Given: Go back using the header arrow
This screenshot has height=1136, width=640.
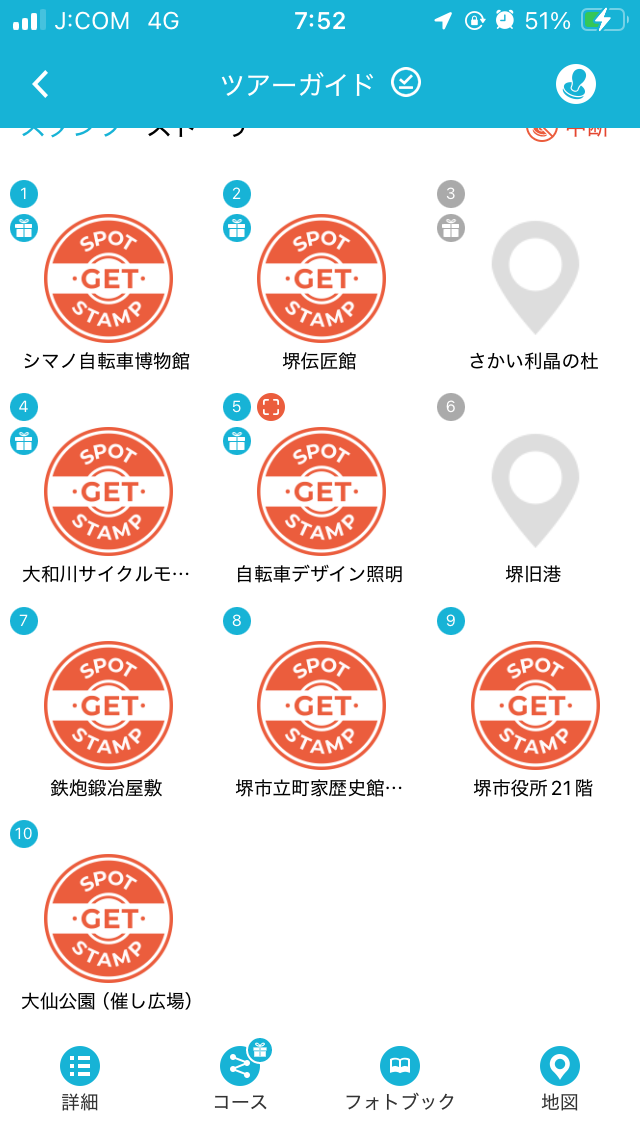Looking at the screenshot, I should click(x=41, y=85).
